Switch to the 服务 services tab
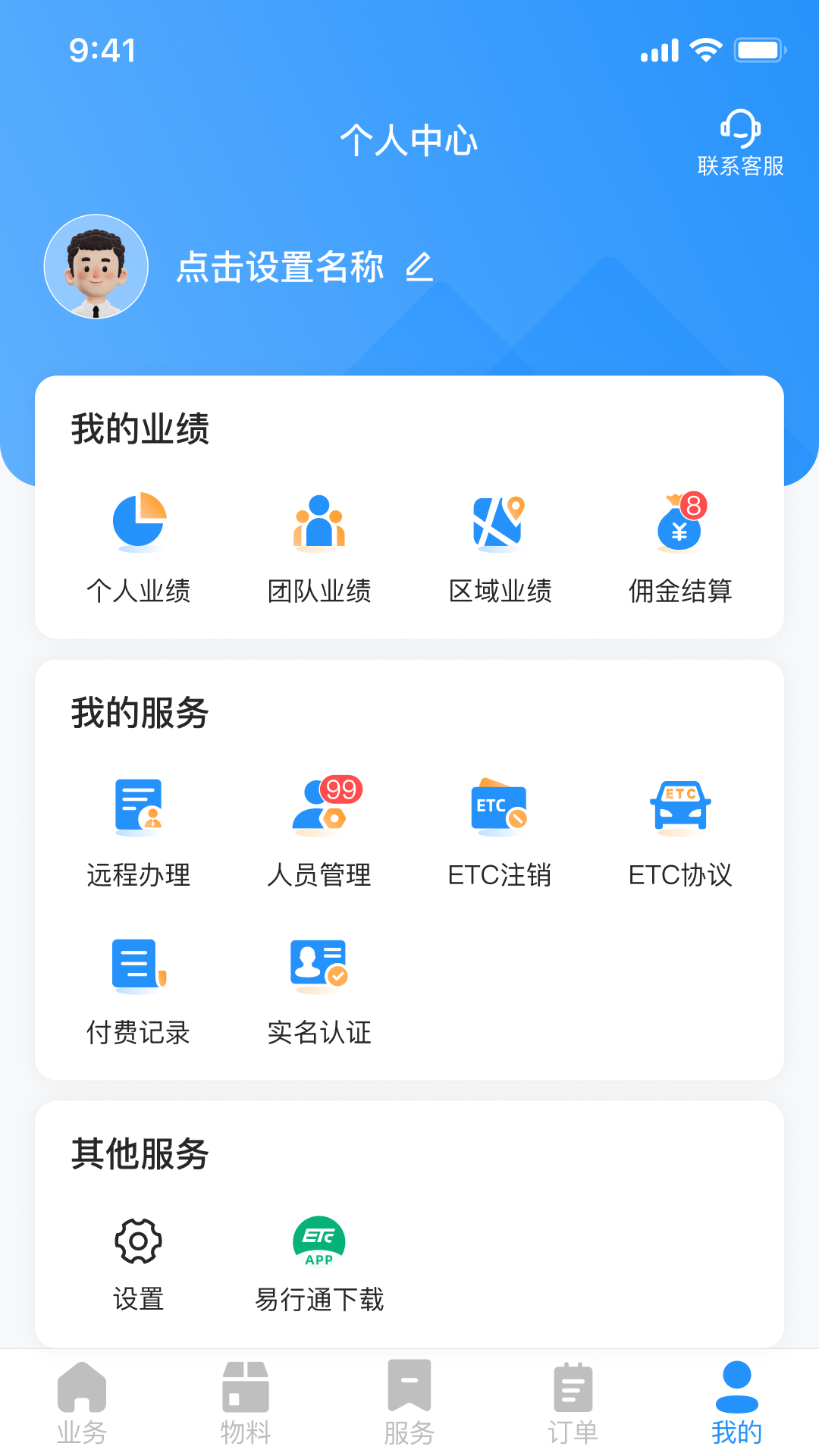Screen dimensions: 819x1456 pos(409,1403)
